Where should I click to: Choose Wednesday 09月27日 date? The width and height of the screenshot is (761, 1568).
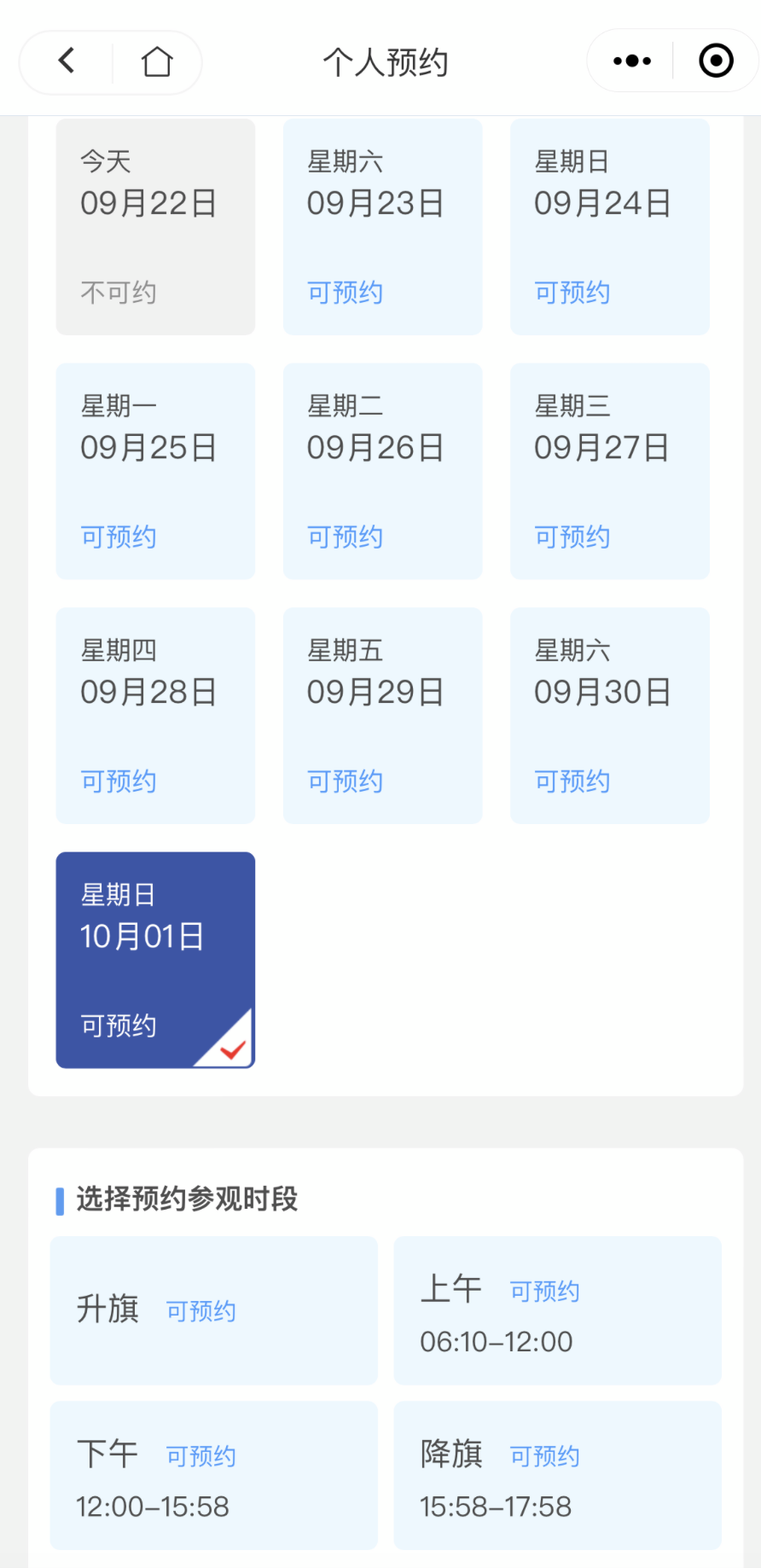click(x=609, y=471)
